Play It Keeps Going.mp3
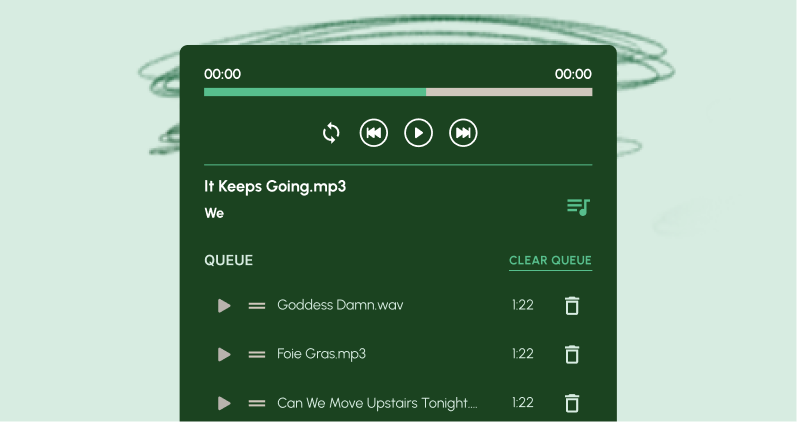The height and width of the screenshot is (422, 797). (418, 133)
